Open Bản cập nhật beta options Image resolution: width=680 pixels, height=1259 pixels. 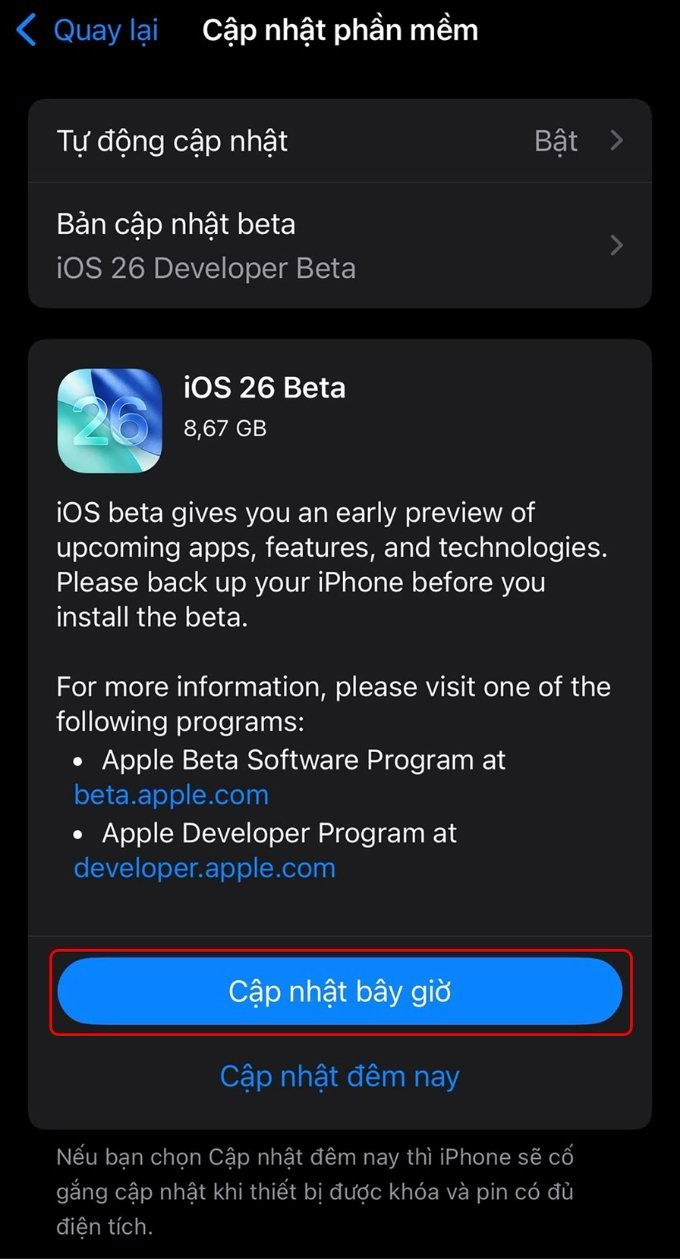click(340, 245)
